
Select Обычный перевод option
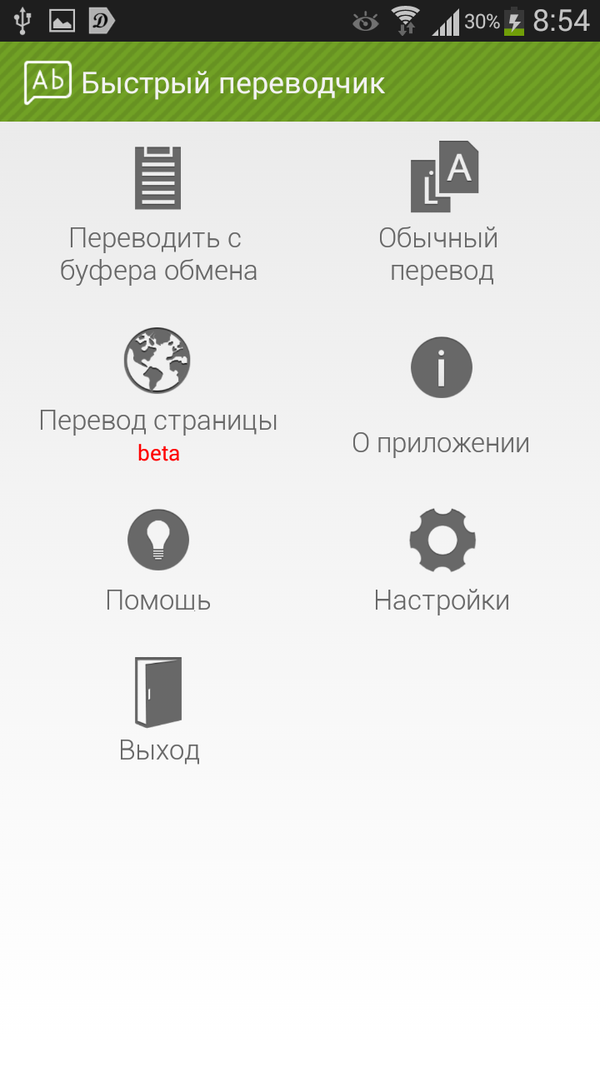click(441, 213)
